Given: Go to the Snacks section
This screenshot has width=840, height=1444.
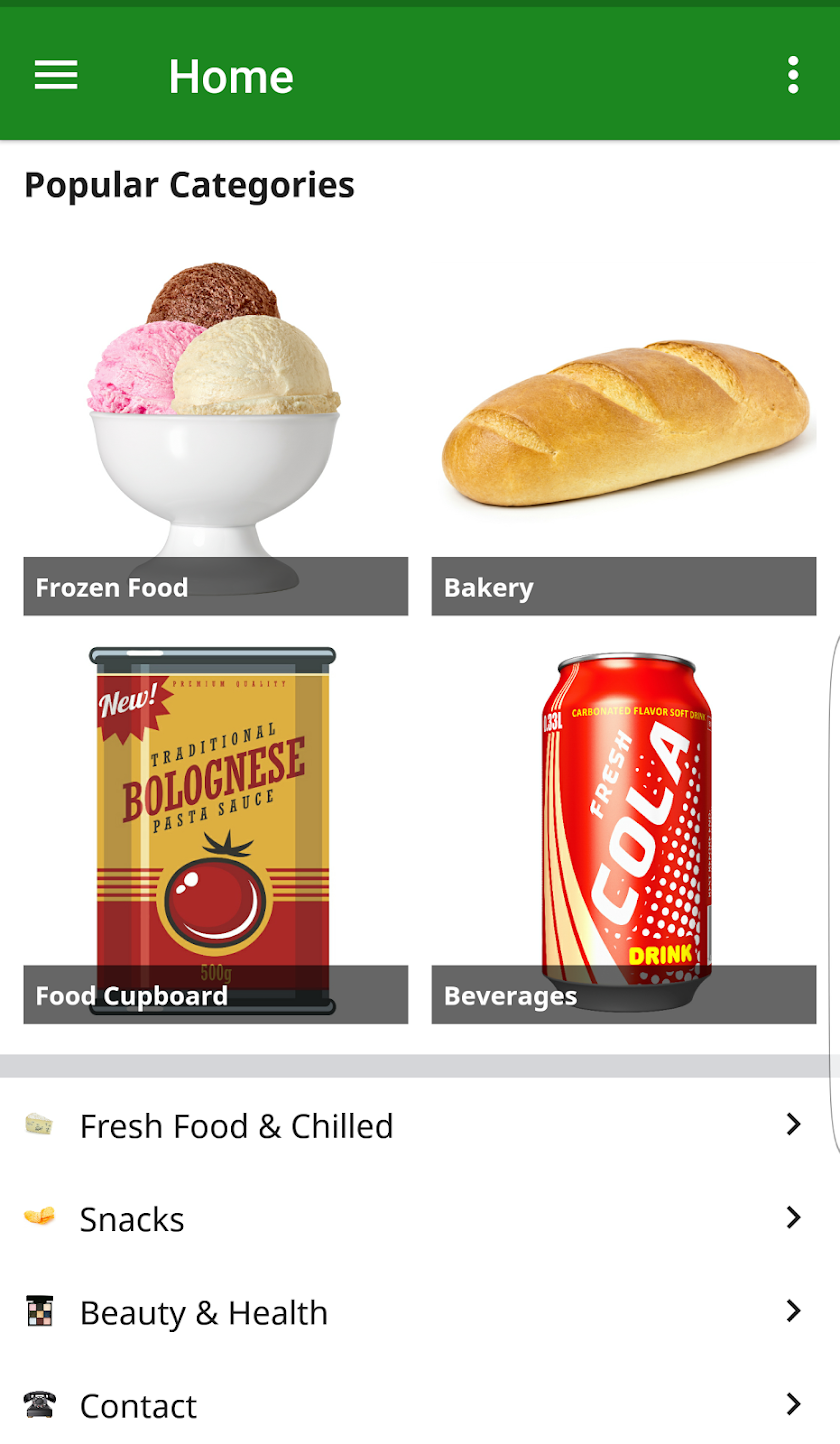Looking at the screenshot, I should pyautogui.click(x=420, y=1219).
